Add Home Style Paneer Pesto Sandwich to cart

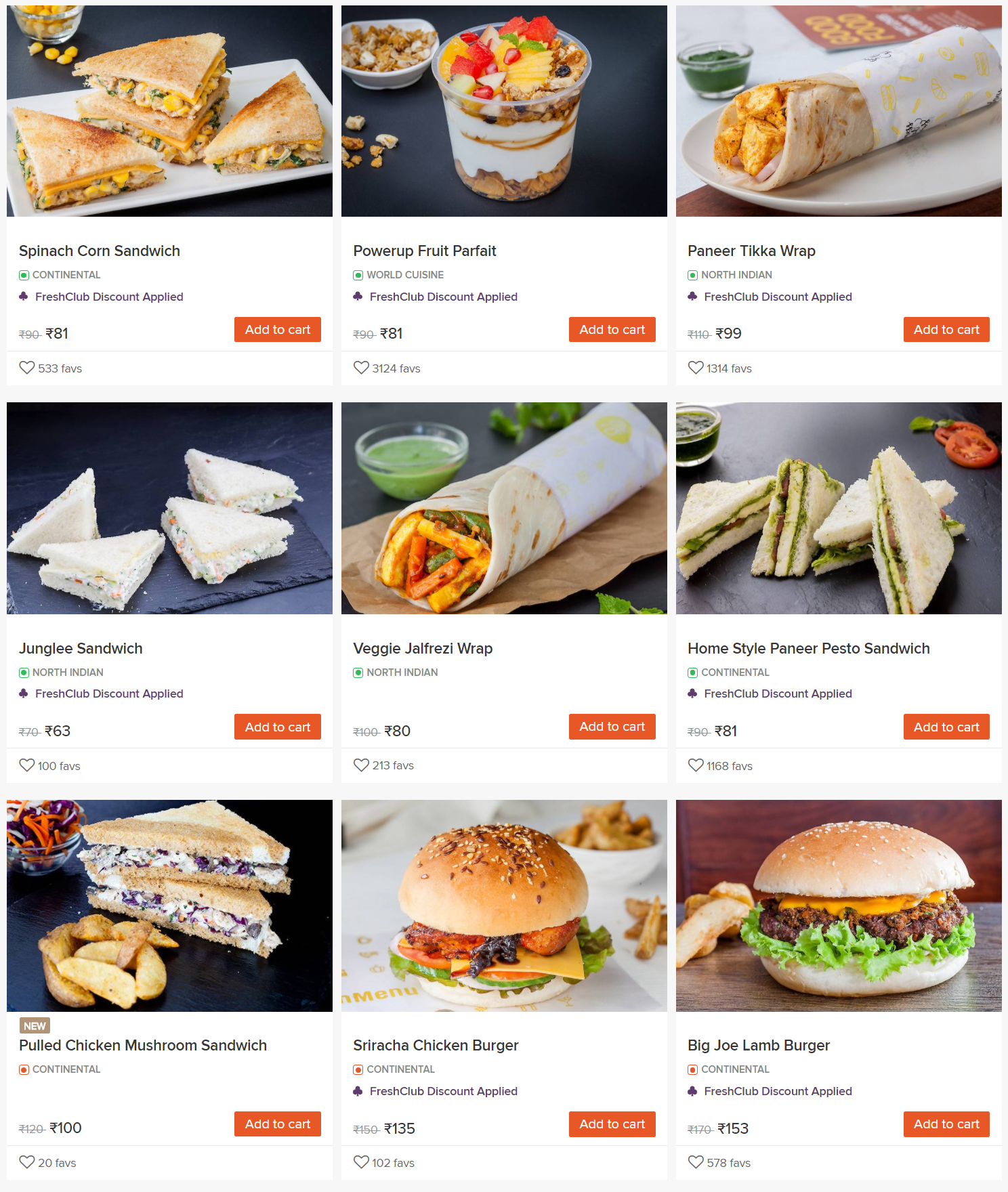[x=946, y=727]
